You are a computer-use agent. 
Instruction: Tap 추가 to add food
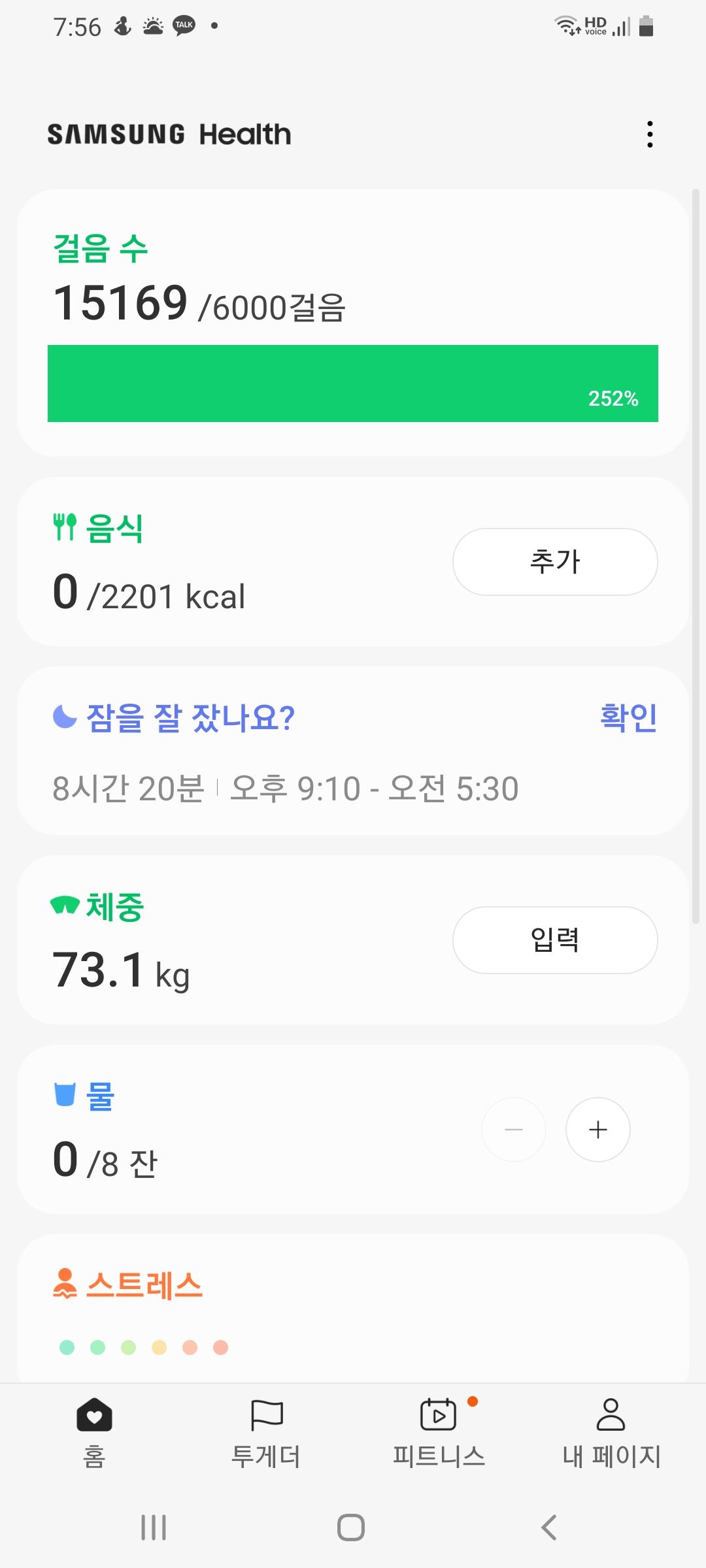point(555,562)
